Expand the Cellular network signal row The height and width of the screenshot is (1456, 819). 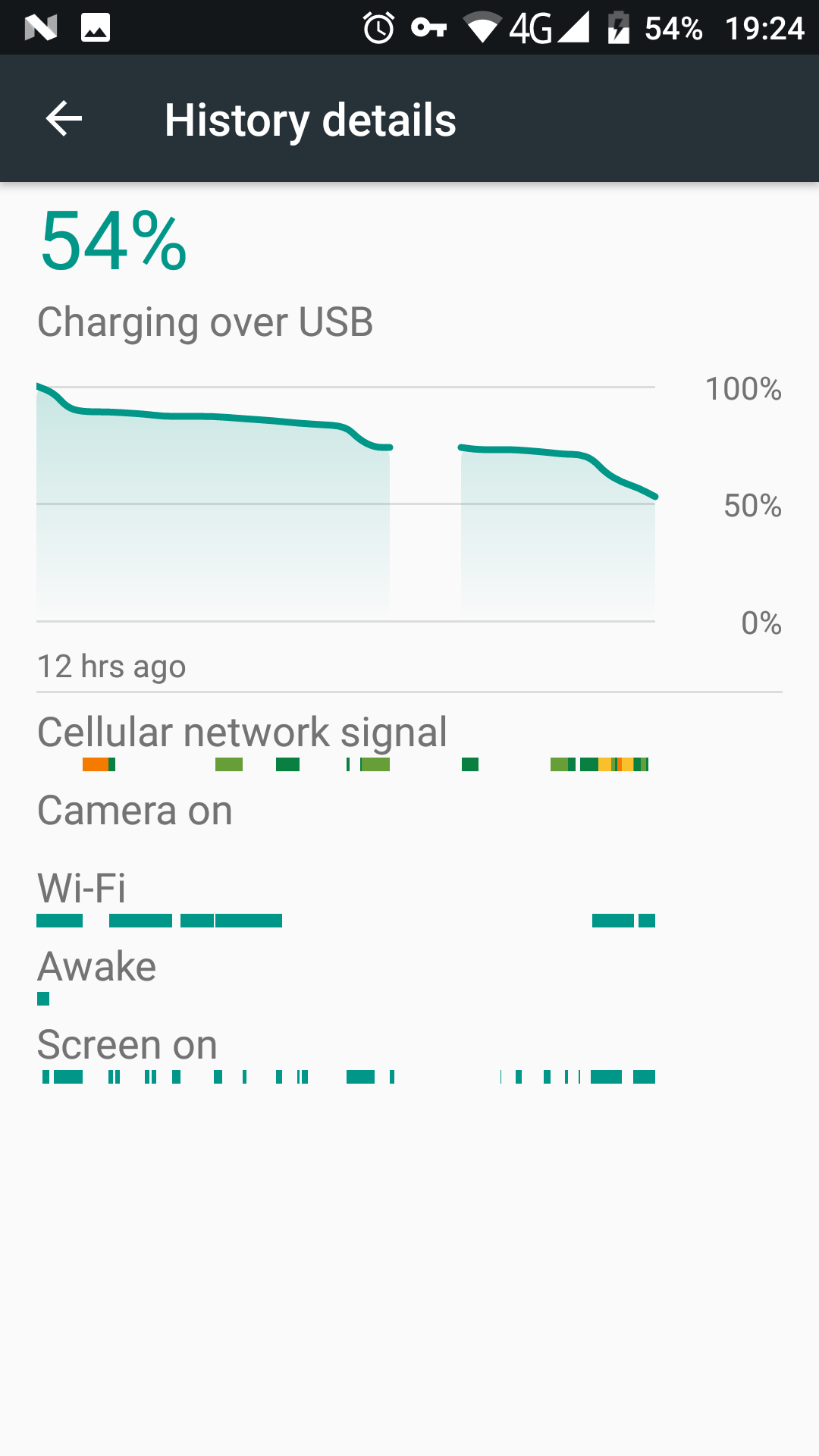tap(242, 730)
